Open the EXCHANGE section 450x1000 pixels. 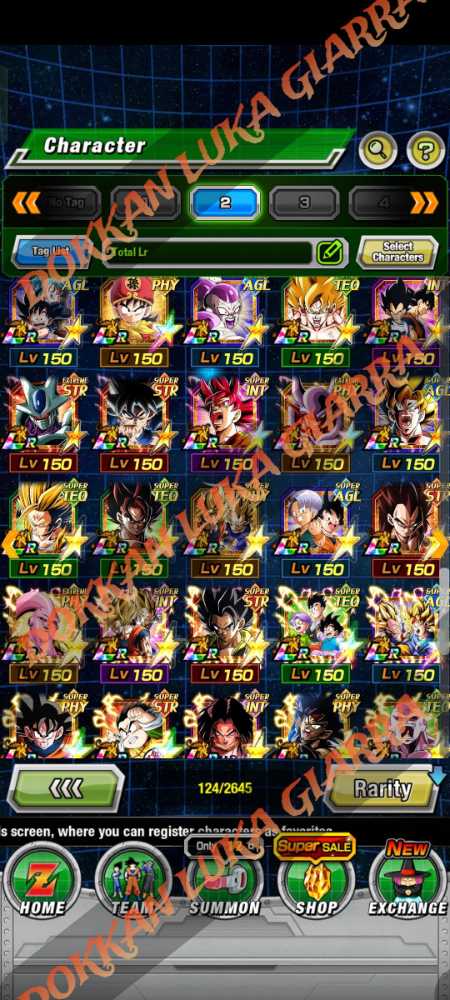[407, 882]
